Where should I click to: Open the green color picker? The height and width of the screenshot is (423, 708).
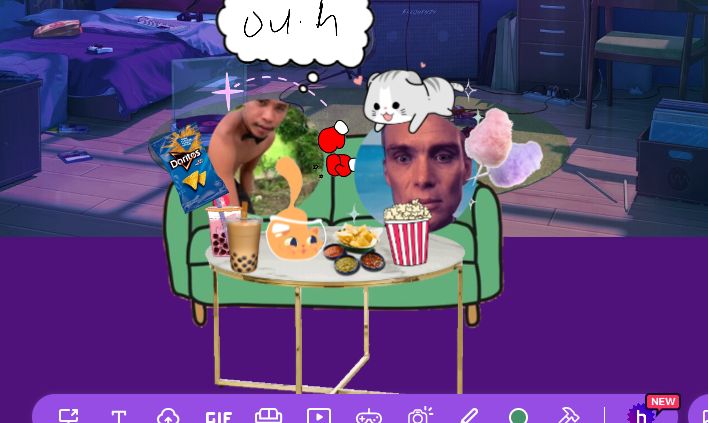point(518,416)
